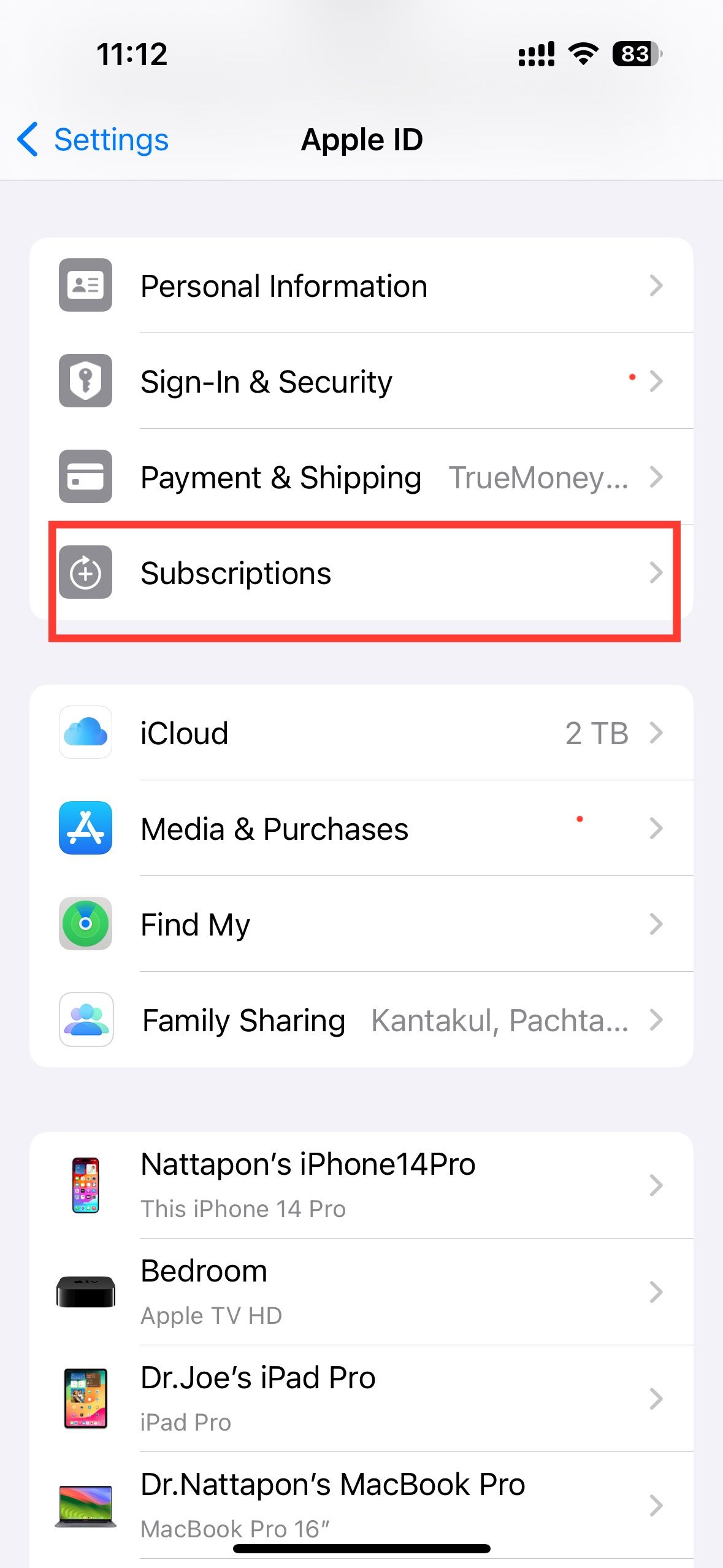723x1568 pixels.
Task: Select Nattapon's iPhone14Pro device
Action: (x=361, y=1185)
